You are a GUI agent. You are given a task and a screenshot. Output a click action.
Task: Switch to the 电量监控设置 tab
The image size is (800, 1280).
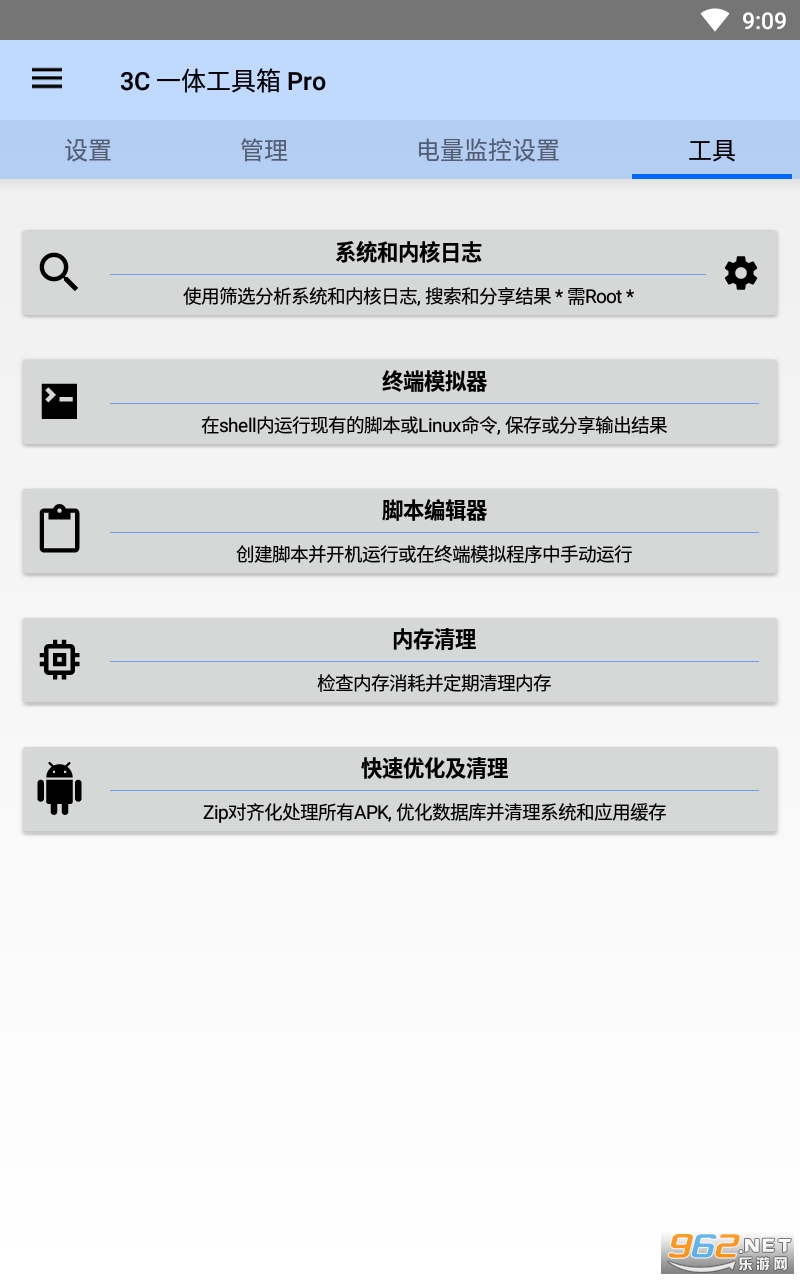[488, 151]
